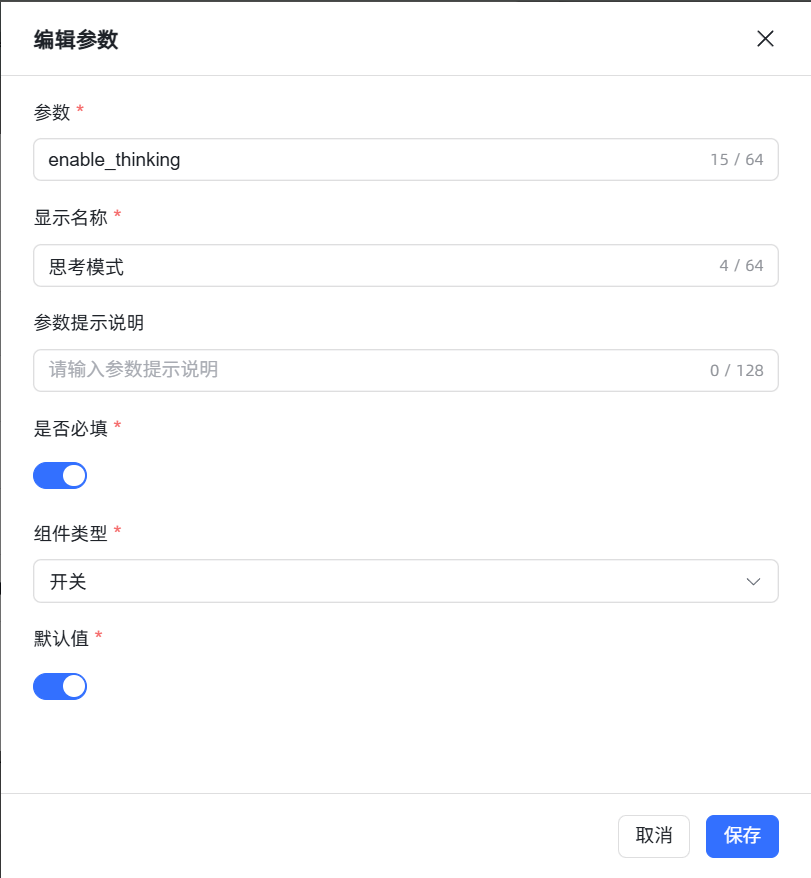Viewport: 811px width, 878px height.
Task: Save the parameter with 保存
Action: click(x=742, y=836)
